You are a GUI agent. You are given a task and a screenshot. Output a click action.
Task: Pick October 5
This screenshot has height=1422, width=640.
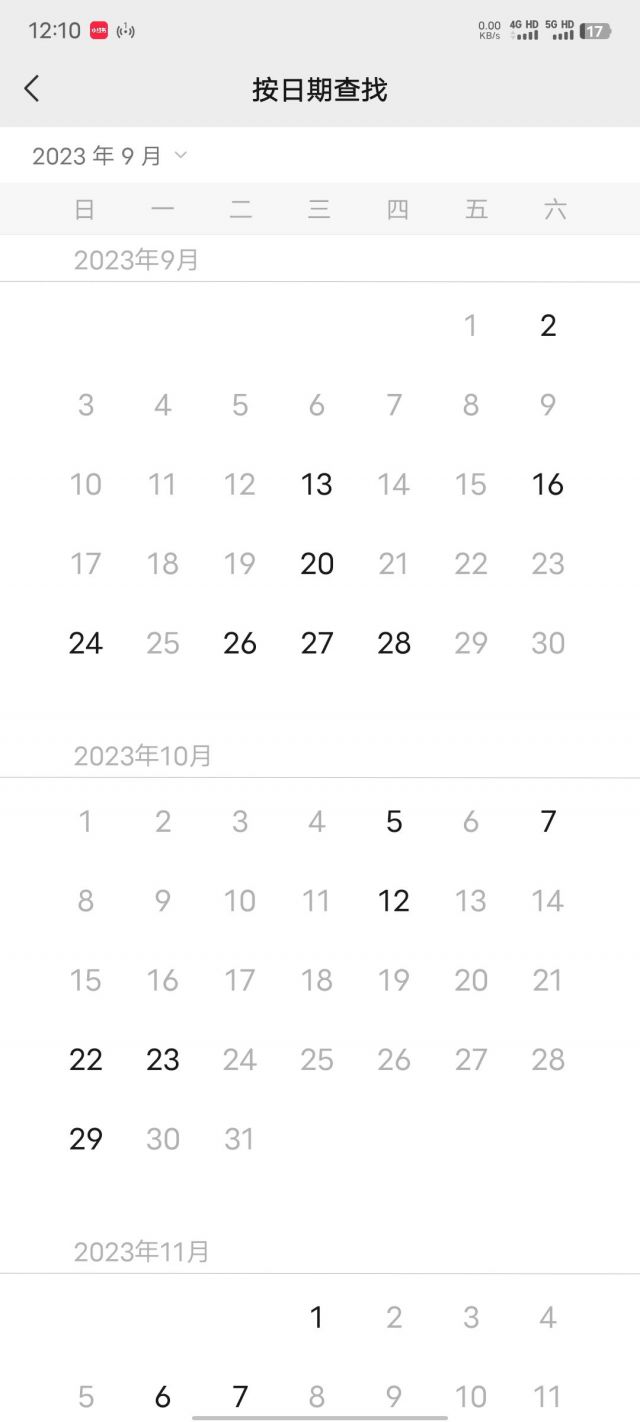394,821
